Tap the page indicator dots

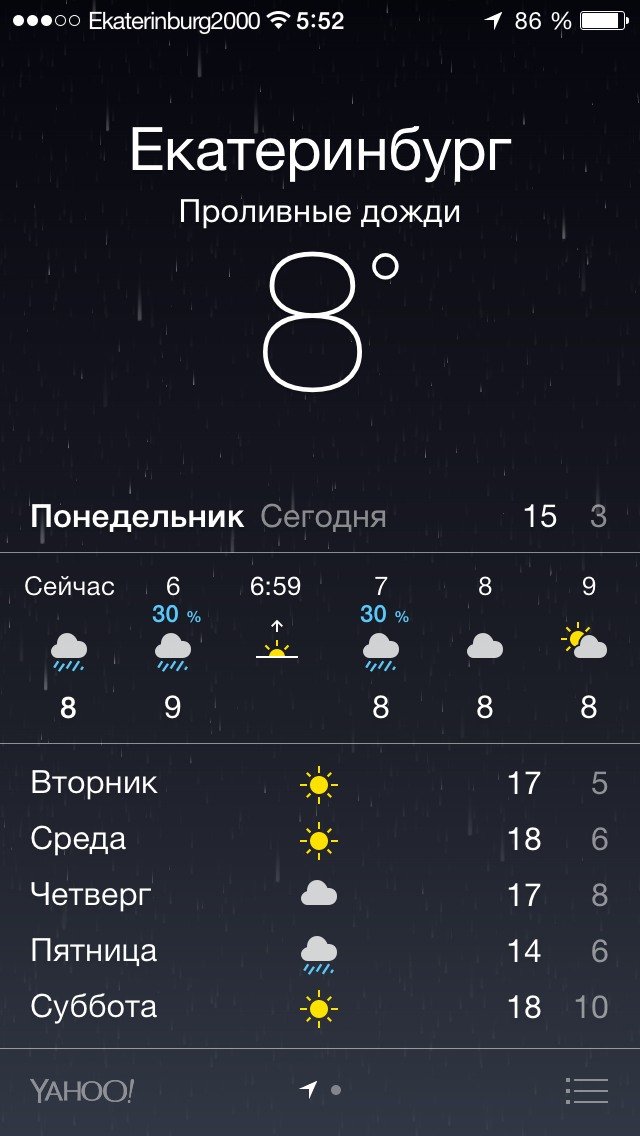tap(321, 1090)
